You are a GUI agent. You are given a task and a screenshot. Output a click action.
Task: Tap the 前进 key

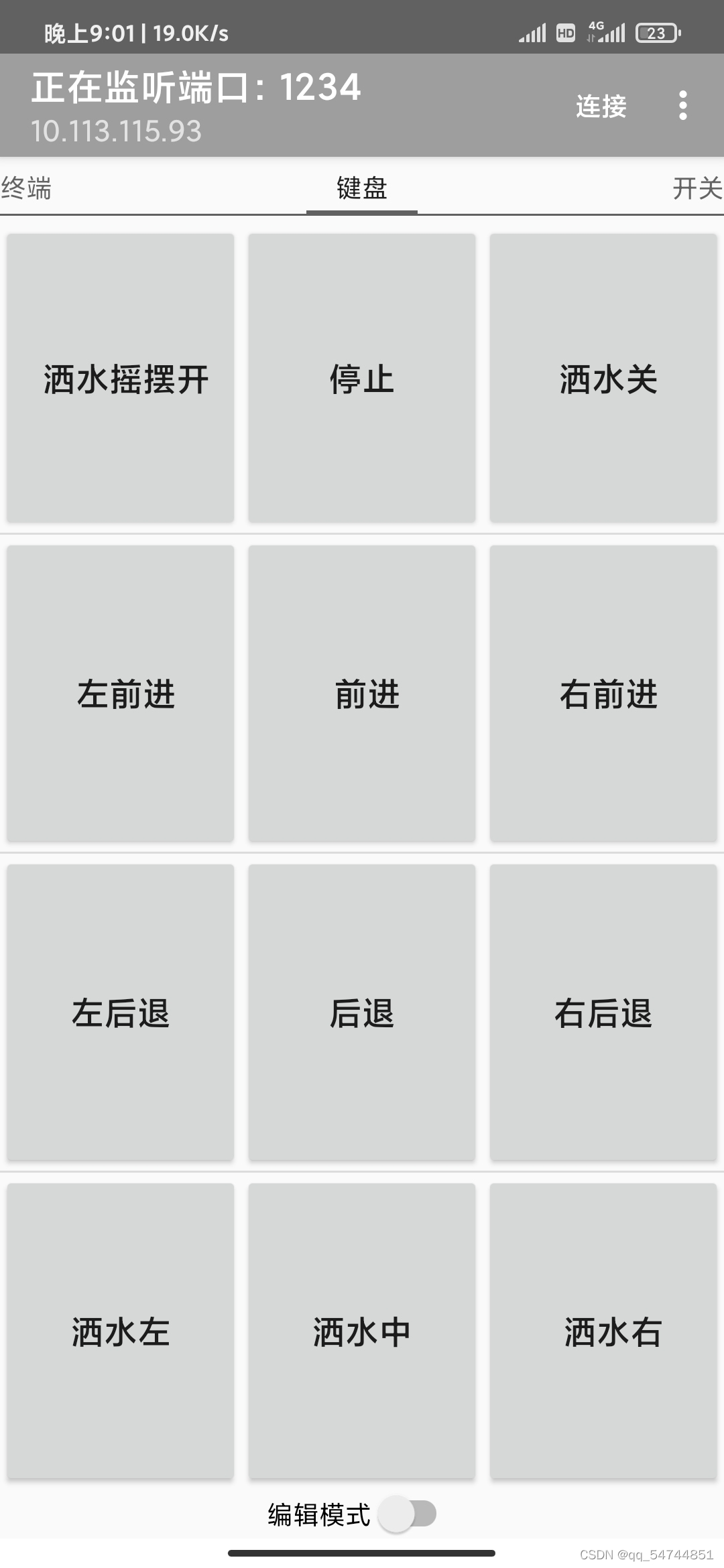tap(362, 694)
